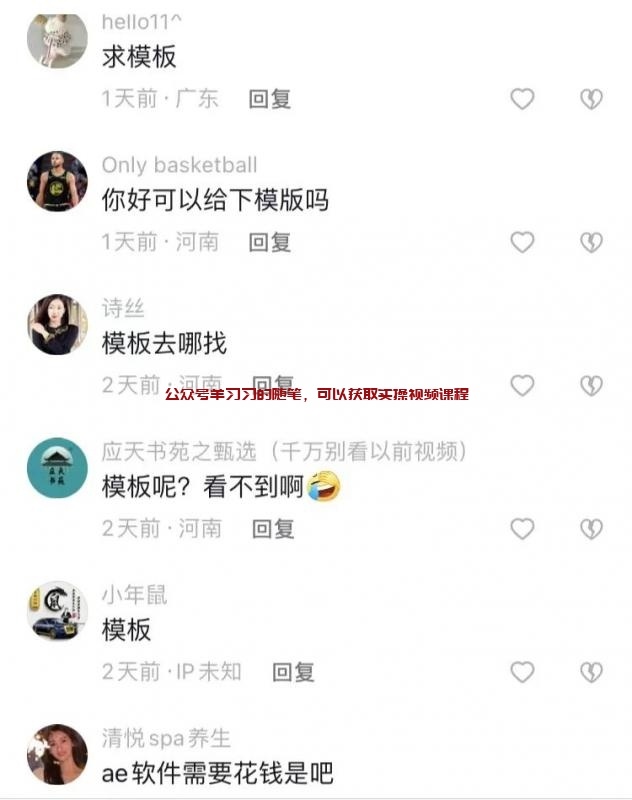
Task: Like hello11^'s comment 求模板
Action: (x=522, y=99)
